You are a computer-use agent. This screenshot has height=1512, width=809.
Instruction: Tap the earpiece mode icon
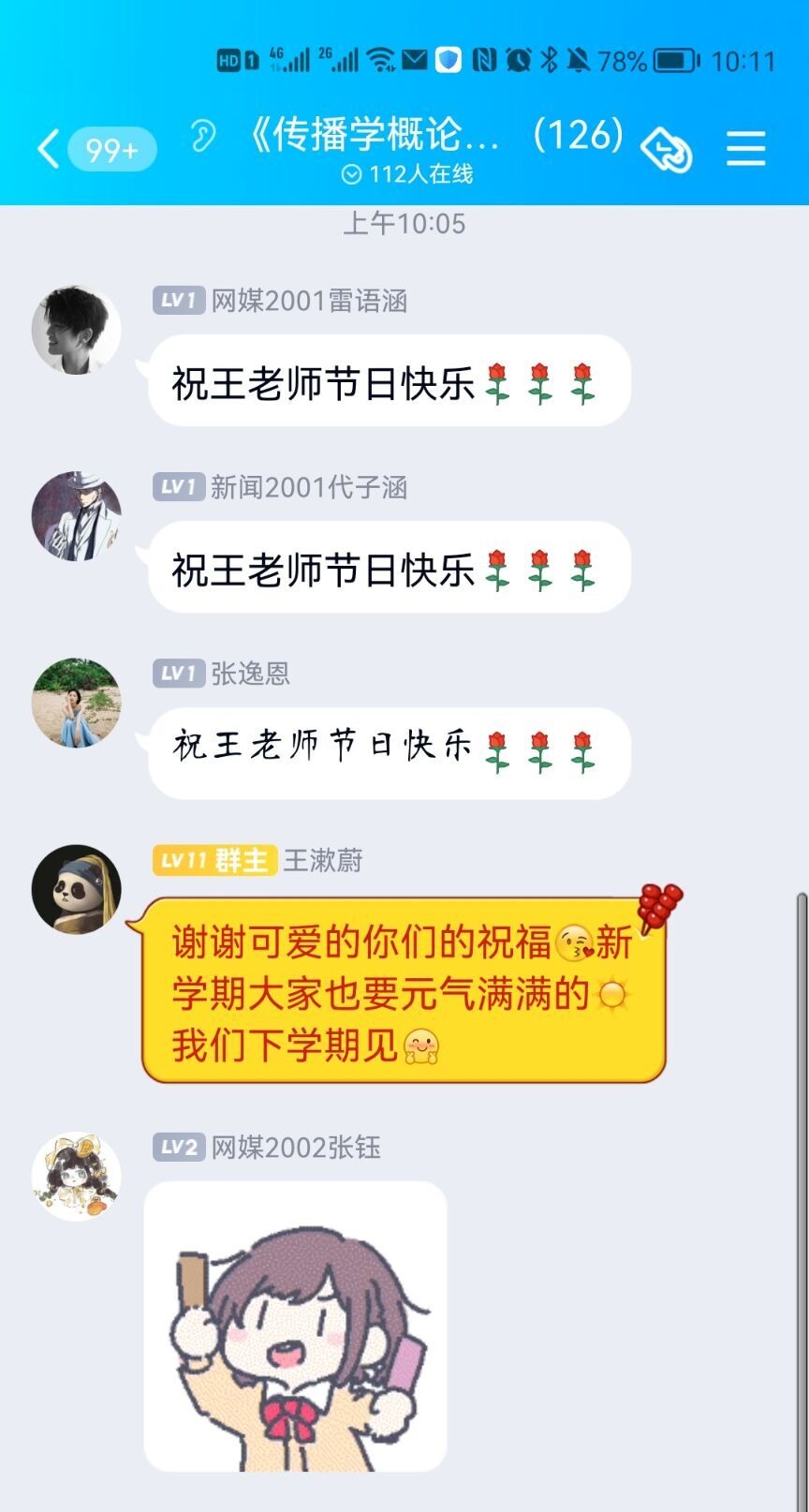(x=201, y=137)
